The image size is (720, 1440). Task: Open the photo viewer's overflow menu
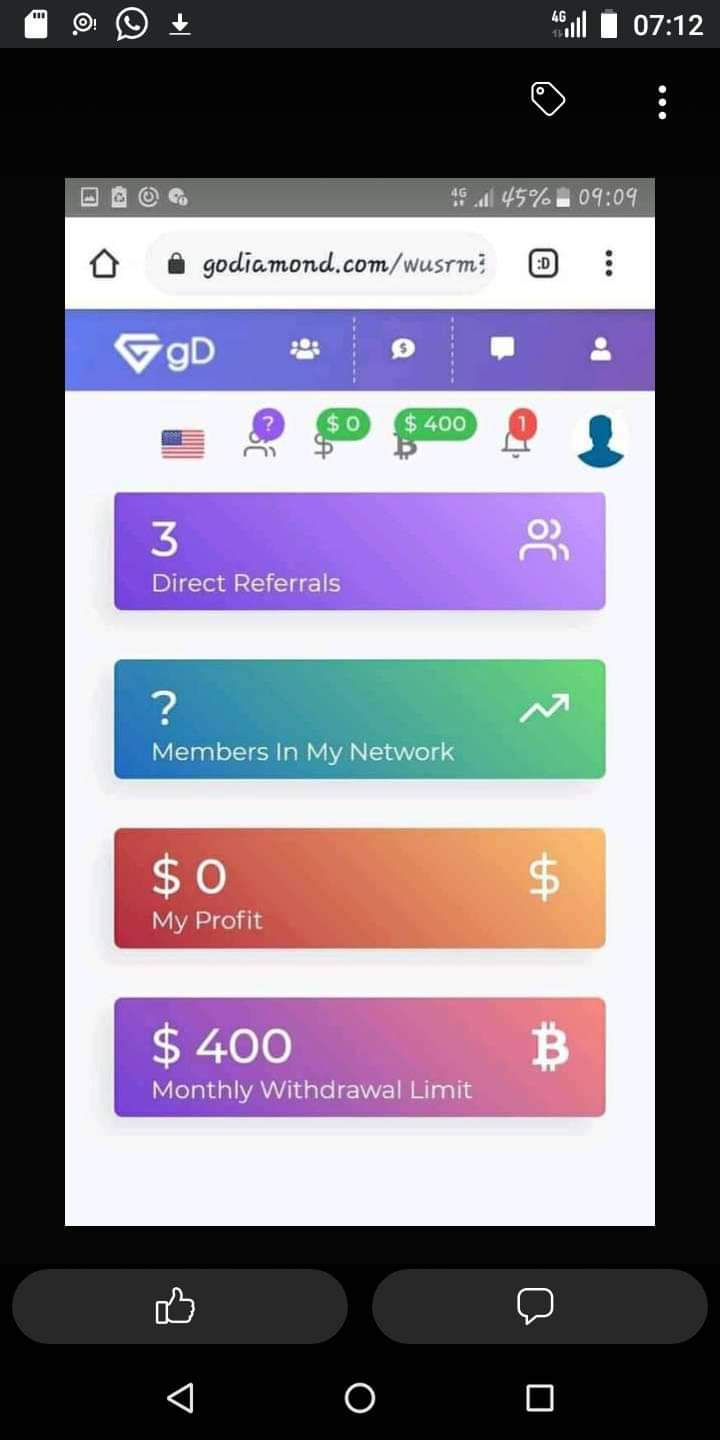662,101
